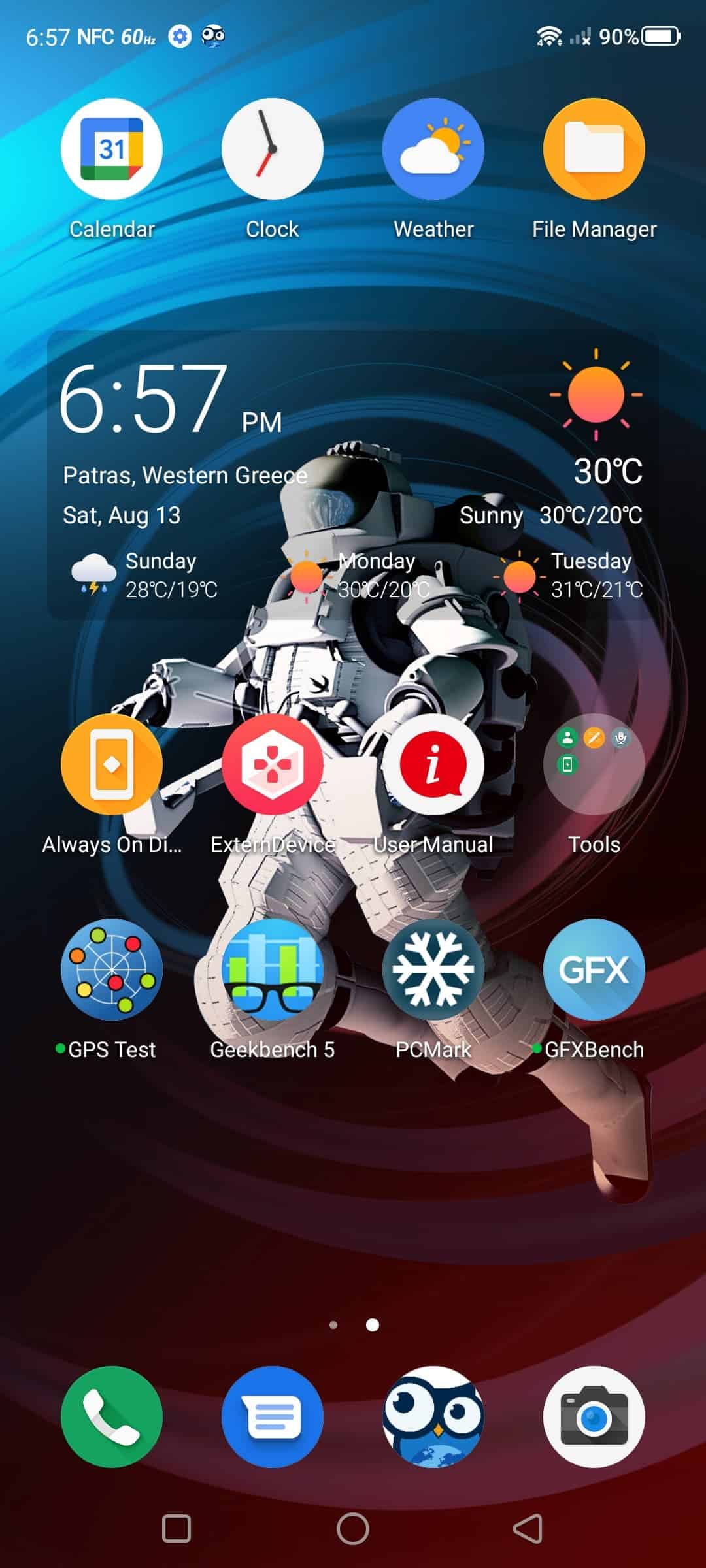Open the Calendar app
The width and height of the screenshot is (706, 1568).
point(112,149)
